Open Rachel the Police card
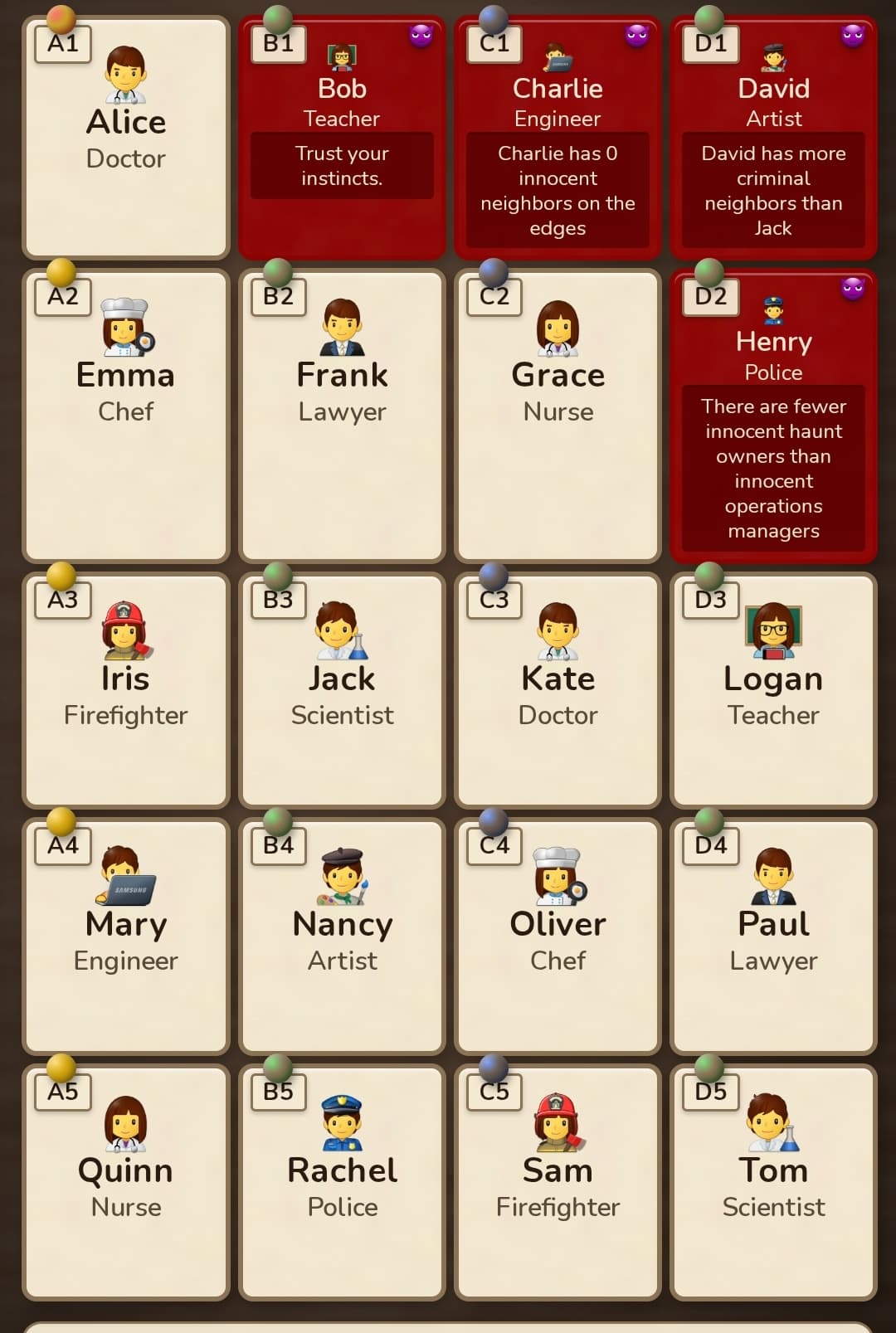This screenshot has height=1333, width=896. [342, 1181]
